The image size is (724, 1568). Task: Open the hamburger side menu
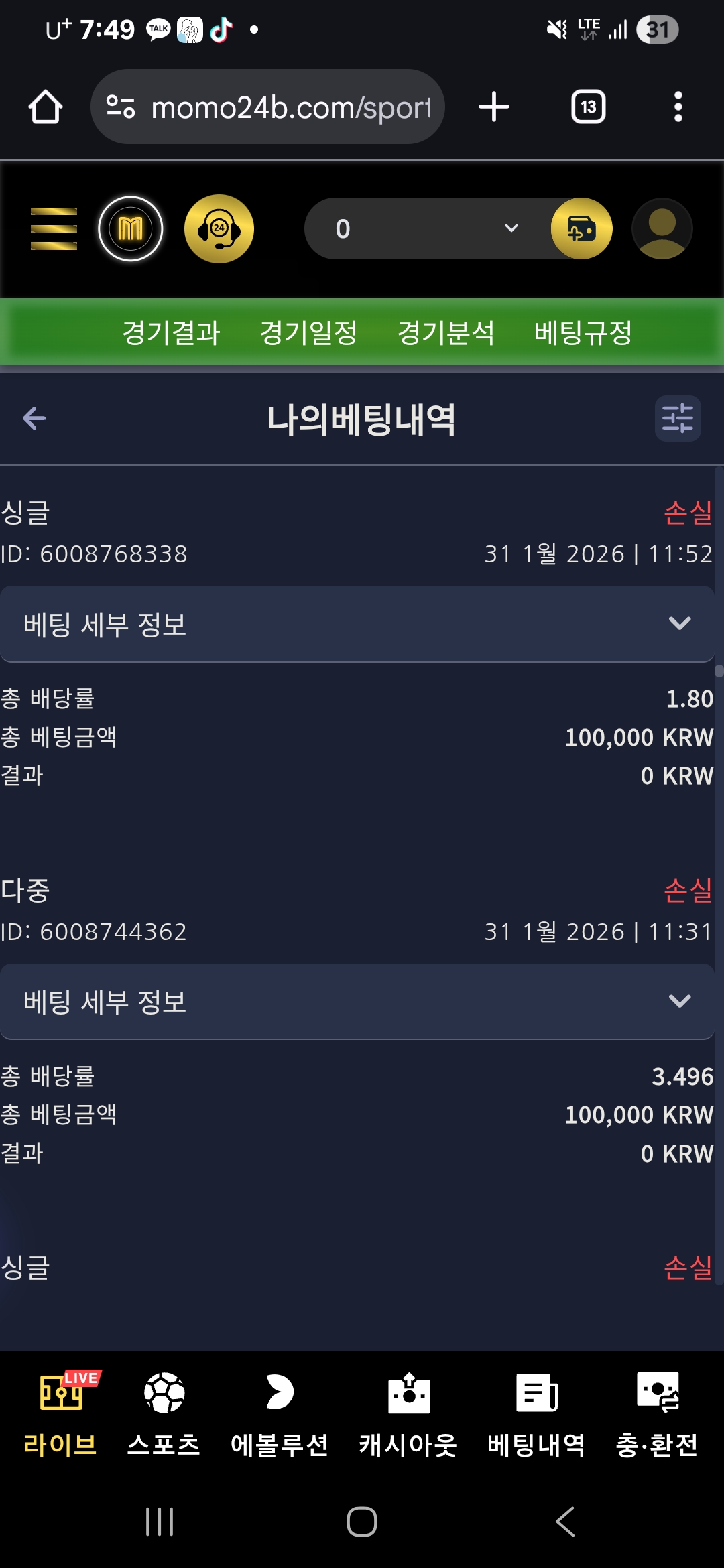tap(54, 228)
